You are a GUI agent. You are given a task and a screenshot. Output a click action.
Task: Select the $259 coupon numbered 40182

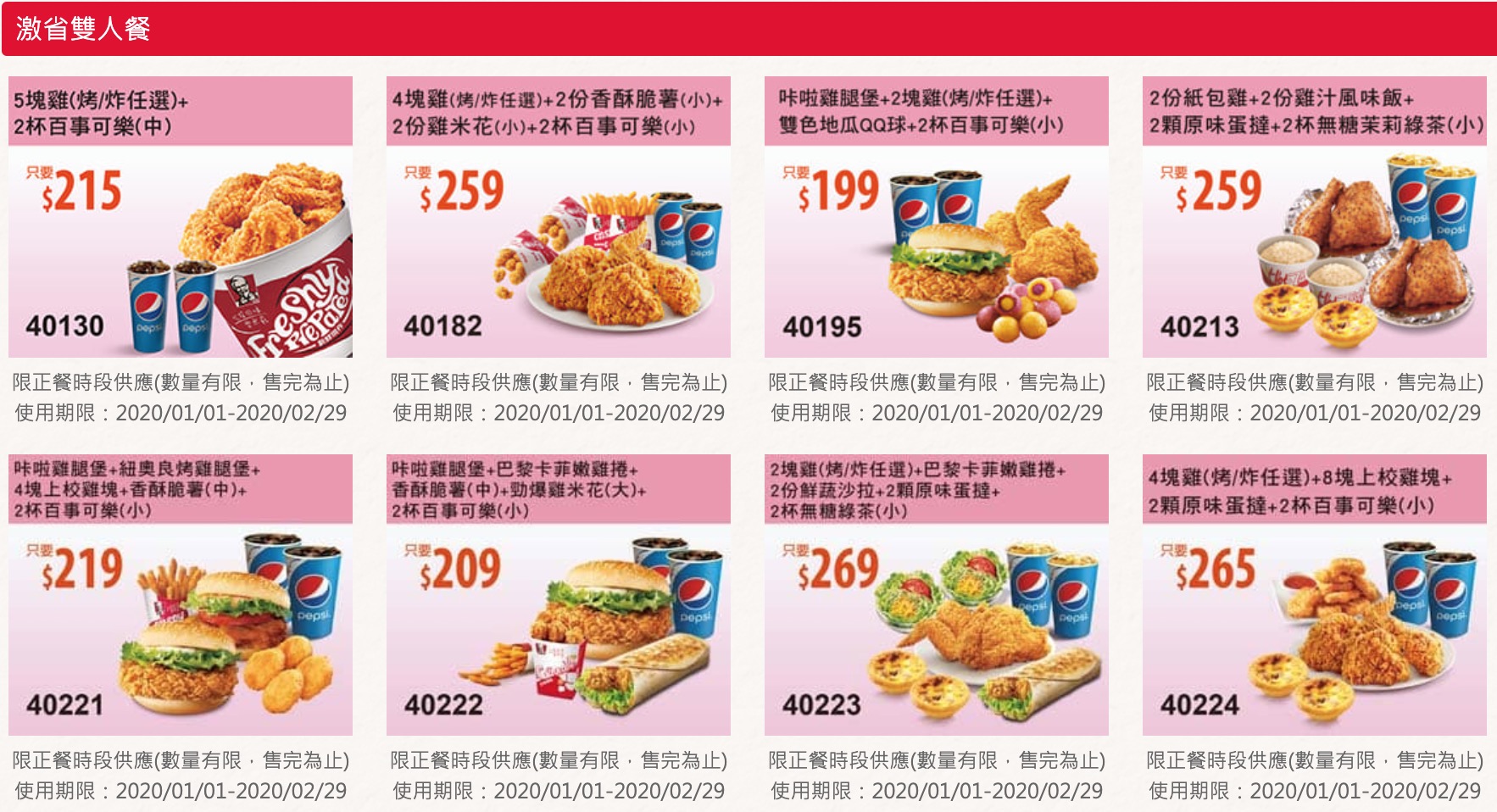click(559, 217)
